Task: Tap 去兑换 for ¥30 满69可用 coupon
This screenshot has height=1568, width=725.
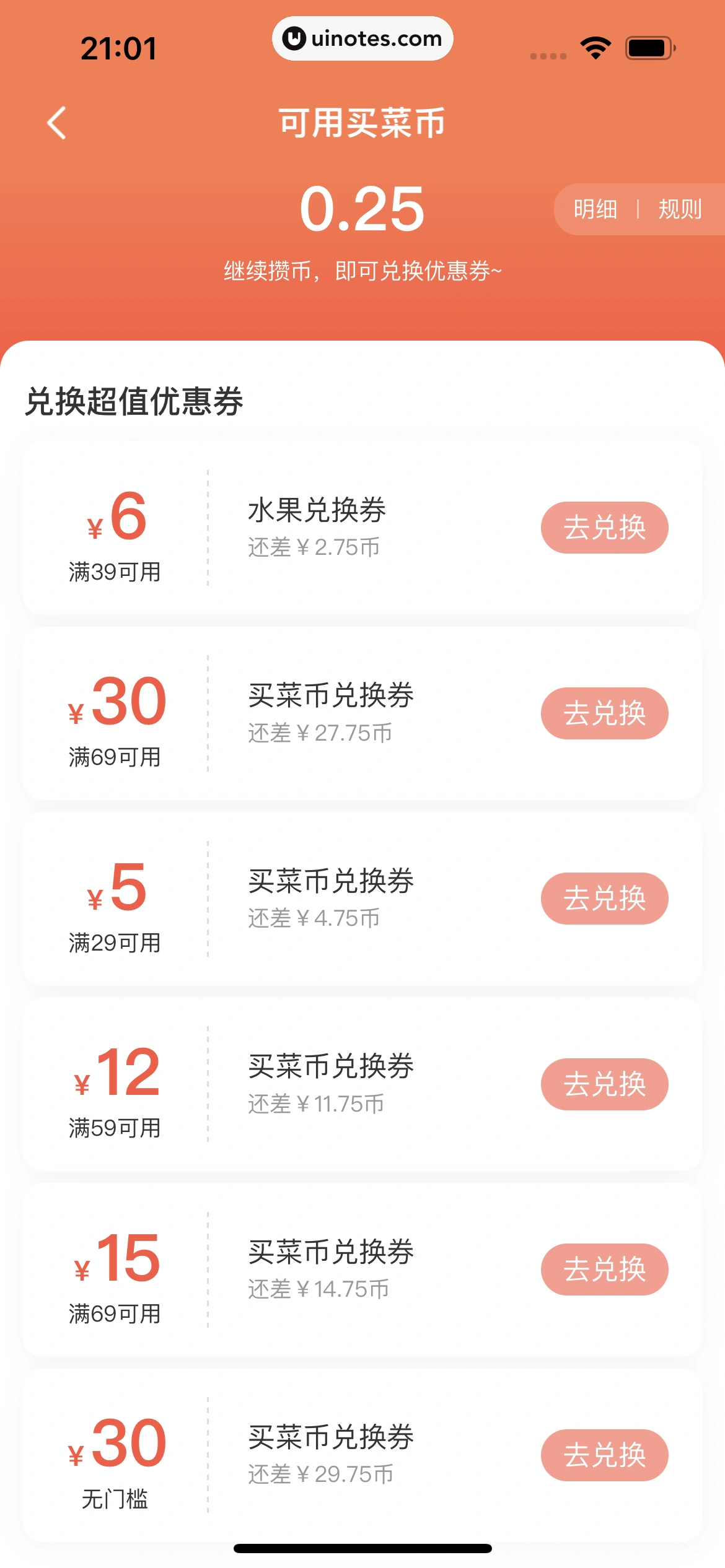Action: click(x=604, y=713)
